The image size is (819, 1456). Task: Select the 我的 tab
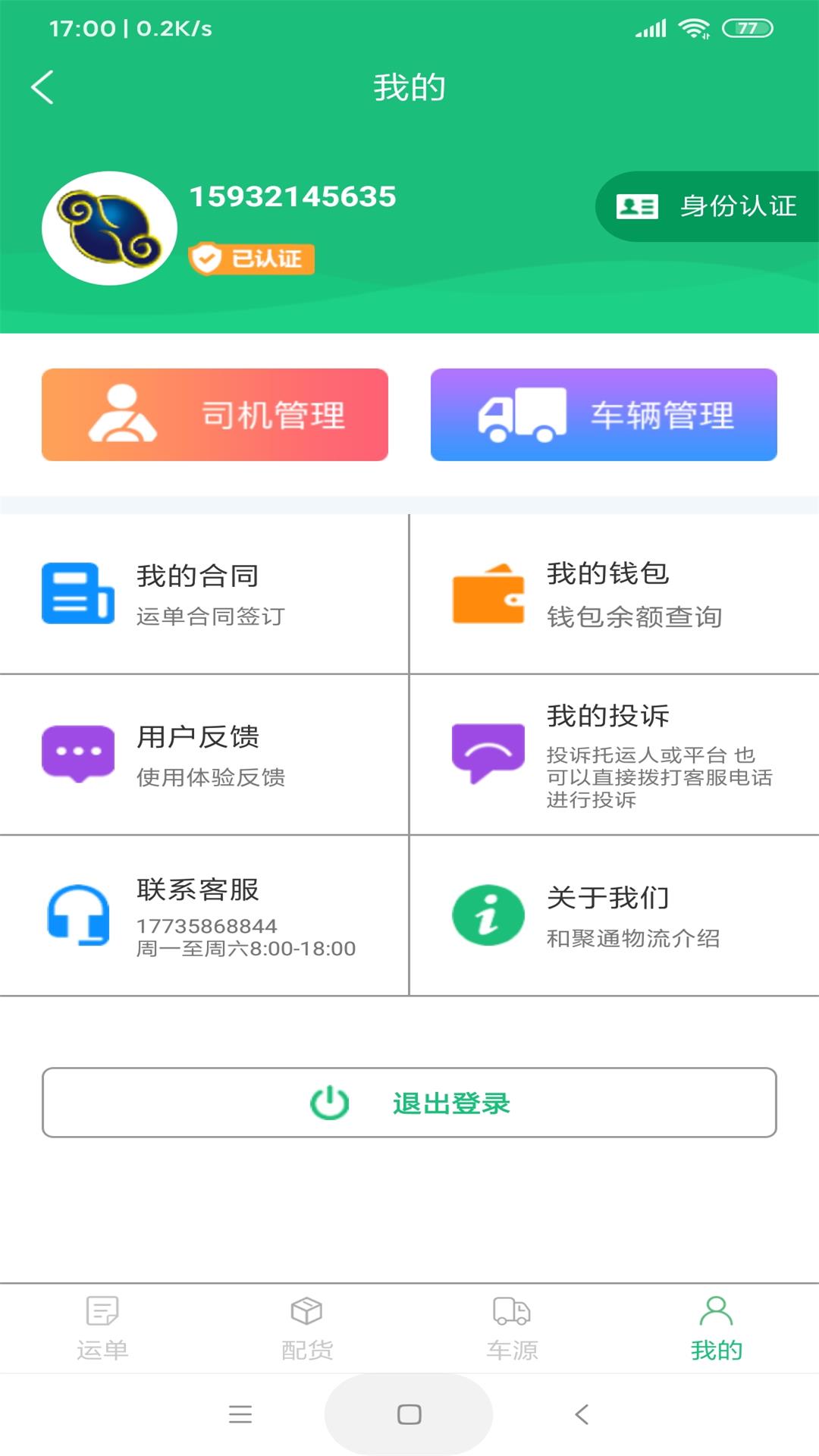[716, 1329]
